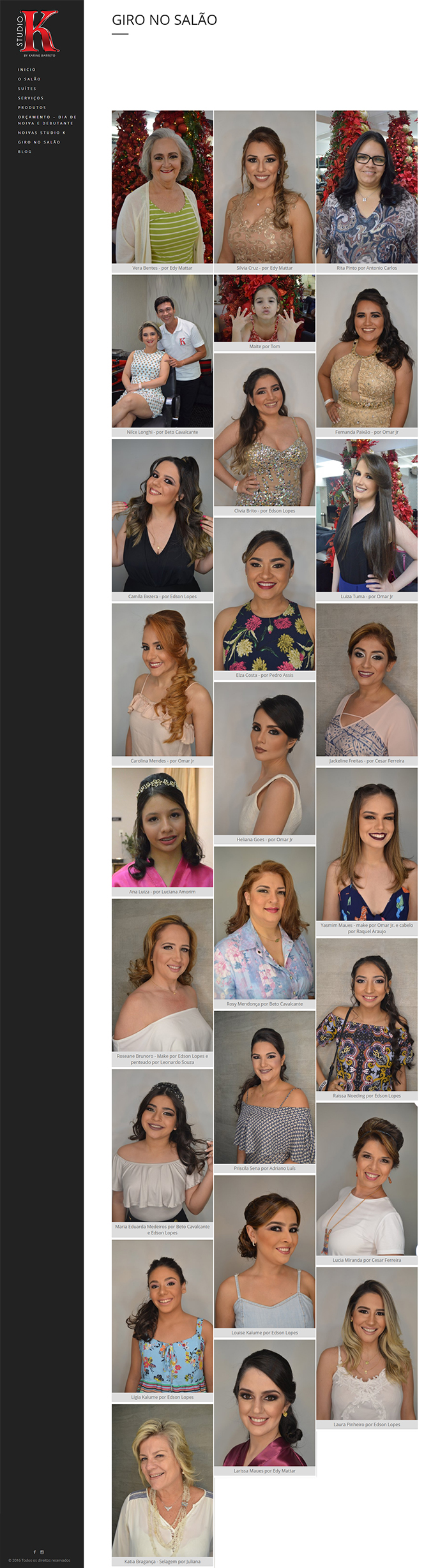Open the O Salão page
The height and width of the screenshot is (1568, 447).
[x=29, y=79]
